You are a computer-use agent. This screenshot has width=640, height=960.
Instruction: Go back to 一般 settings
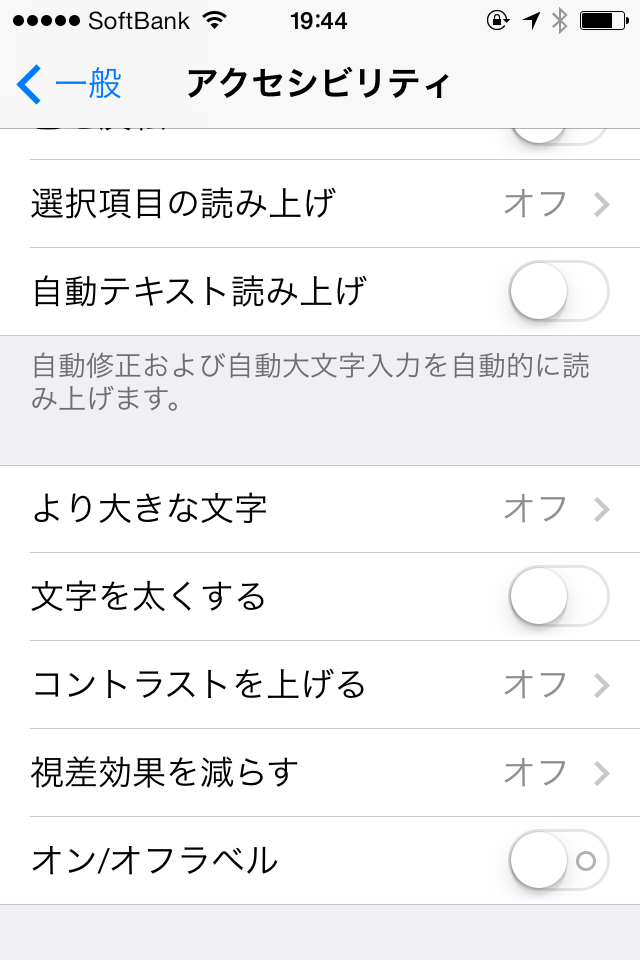tap(68, 85)
